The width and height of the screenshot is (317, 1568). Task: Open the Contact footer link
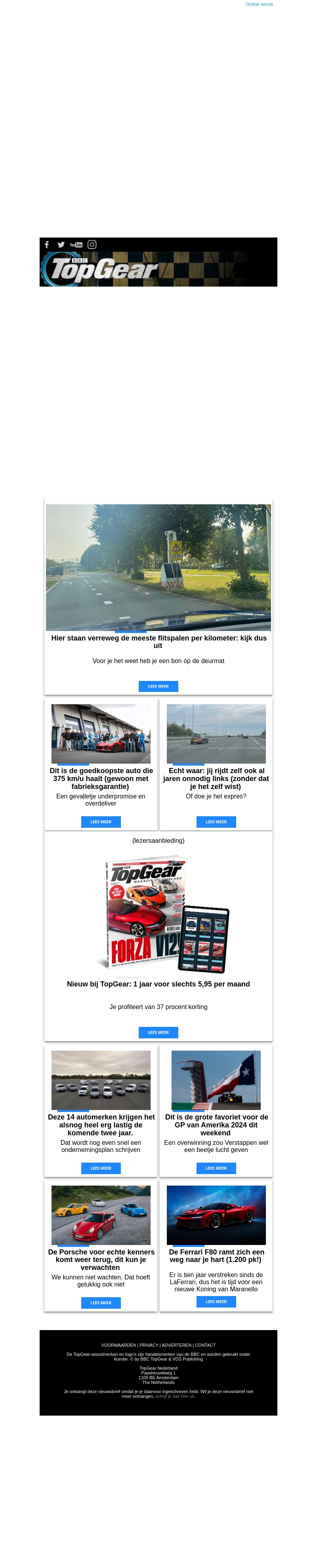coord(205,1345)
